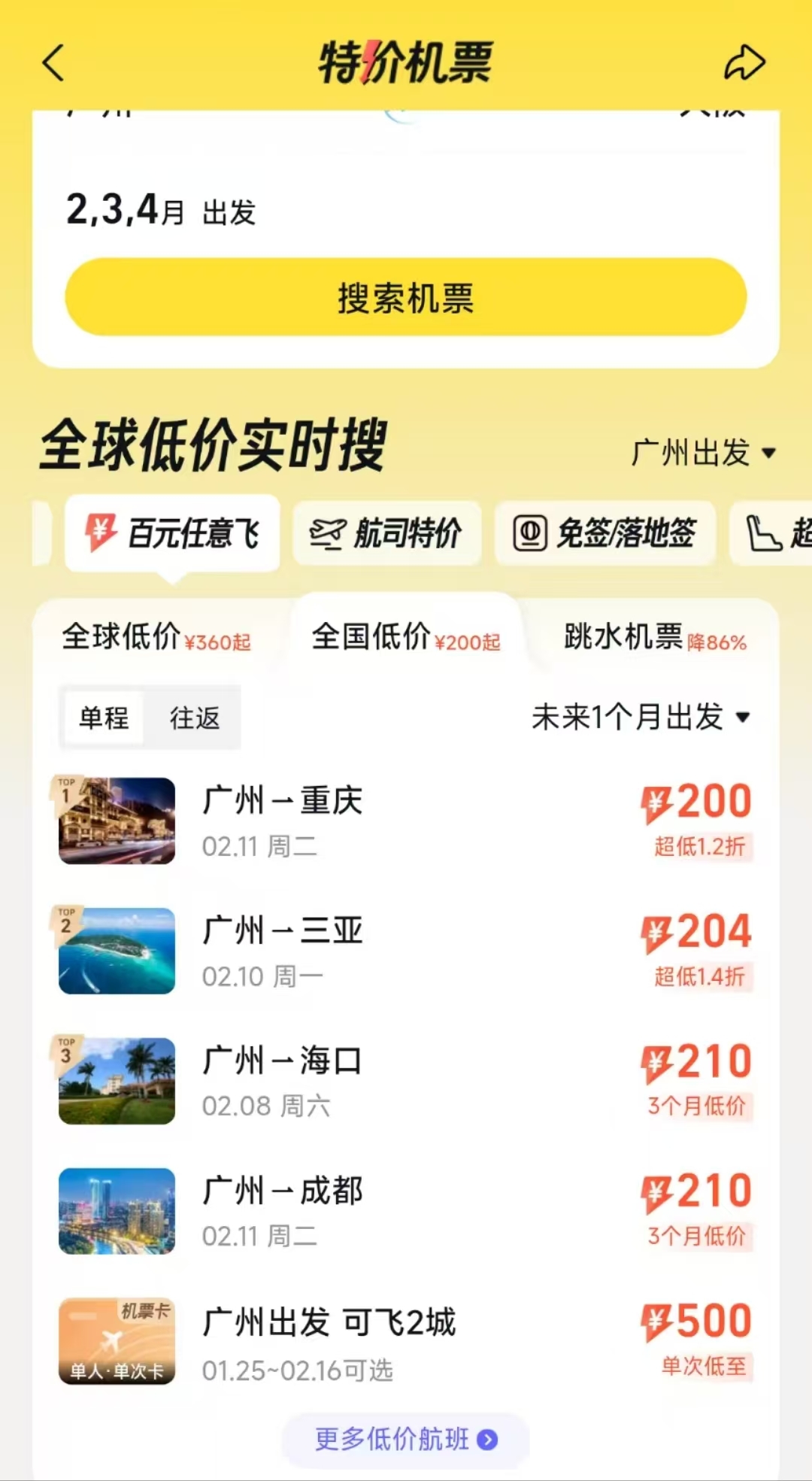Screen dimensions: 812x1481
Task: Switch to the 全国低价 tab
Action: tap(406, 637)
